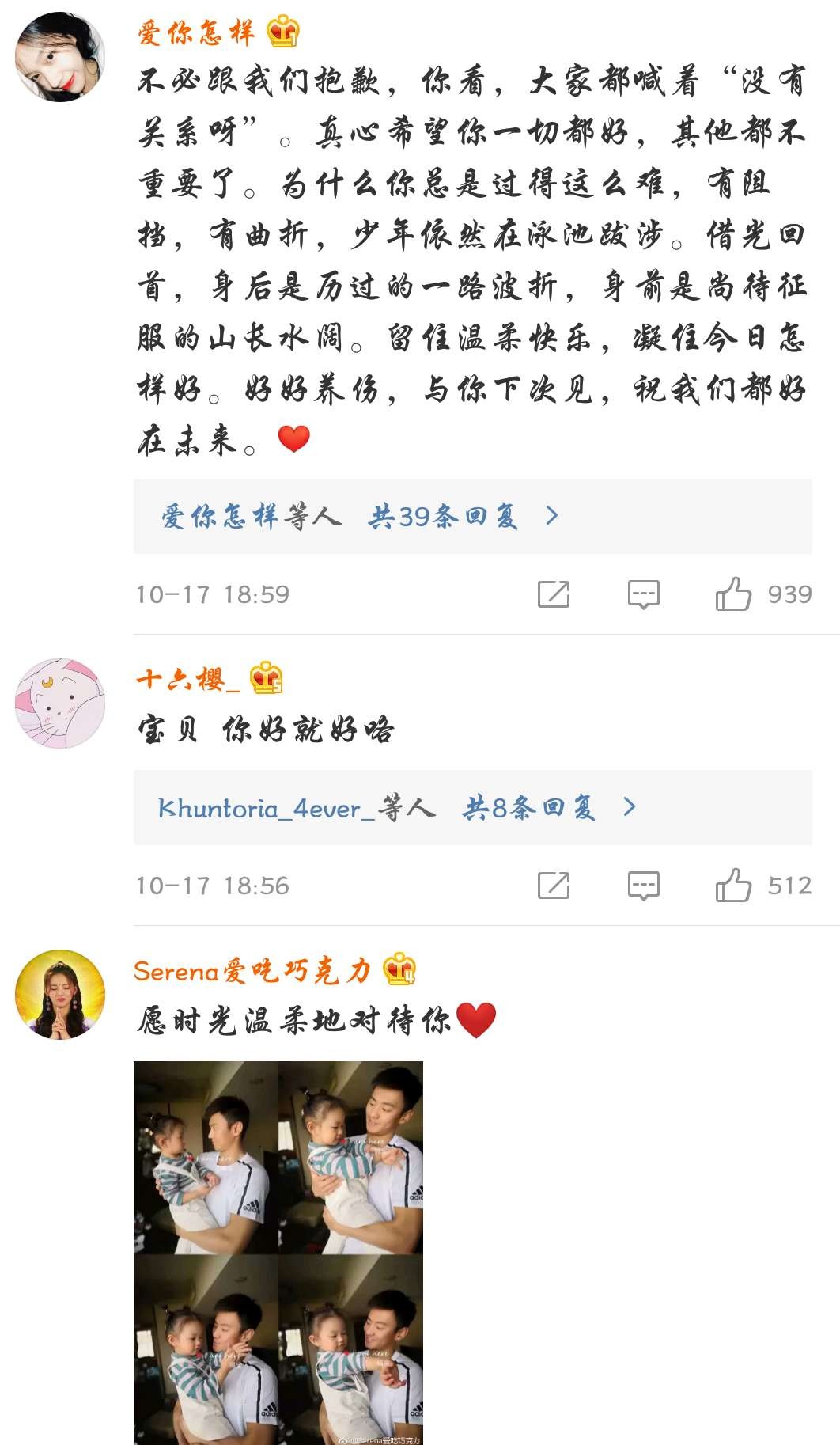
Task: Repost the 10-17 18:56 comment
Action: click(554, 886)
